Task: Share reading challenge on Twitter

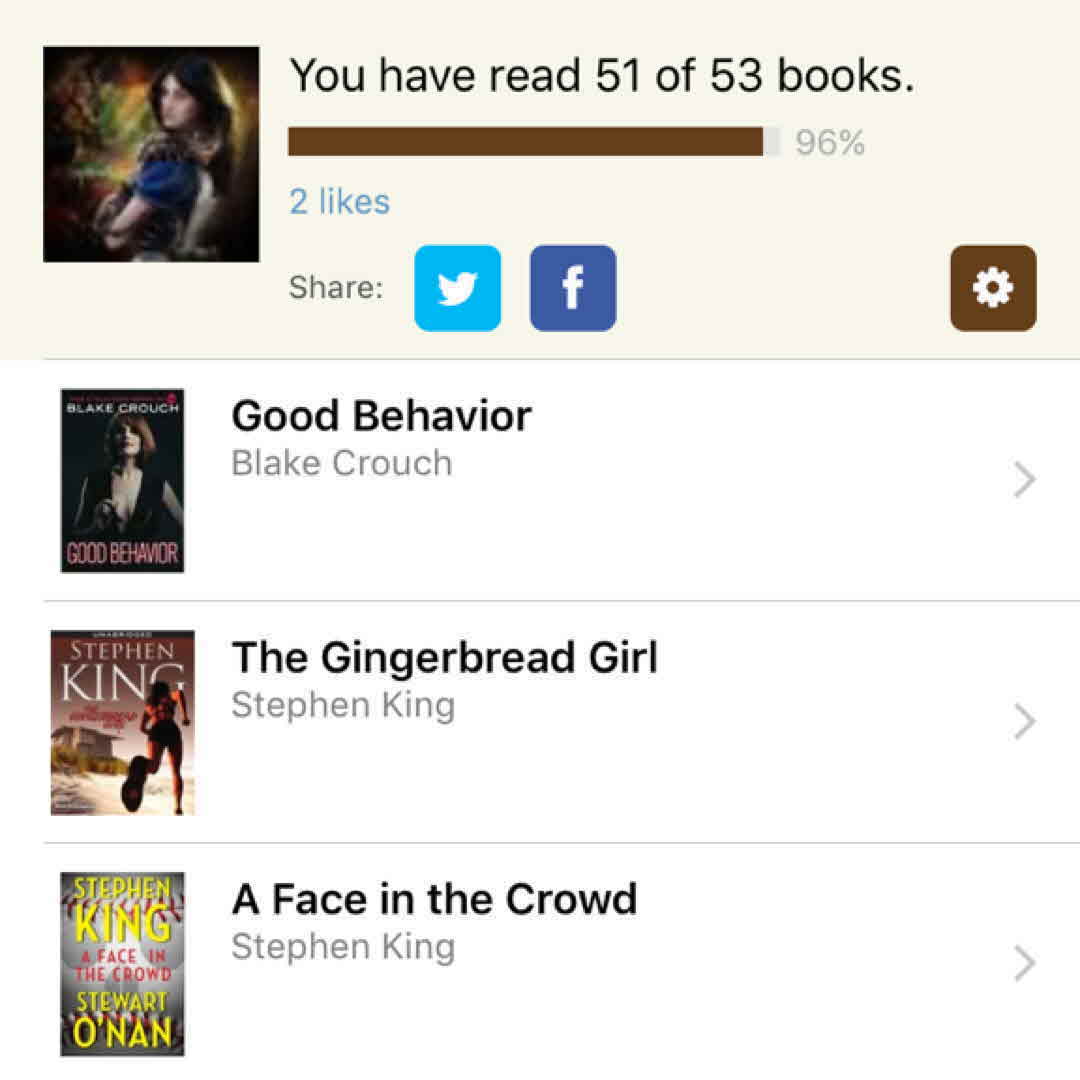Action: coord(457,288)
